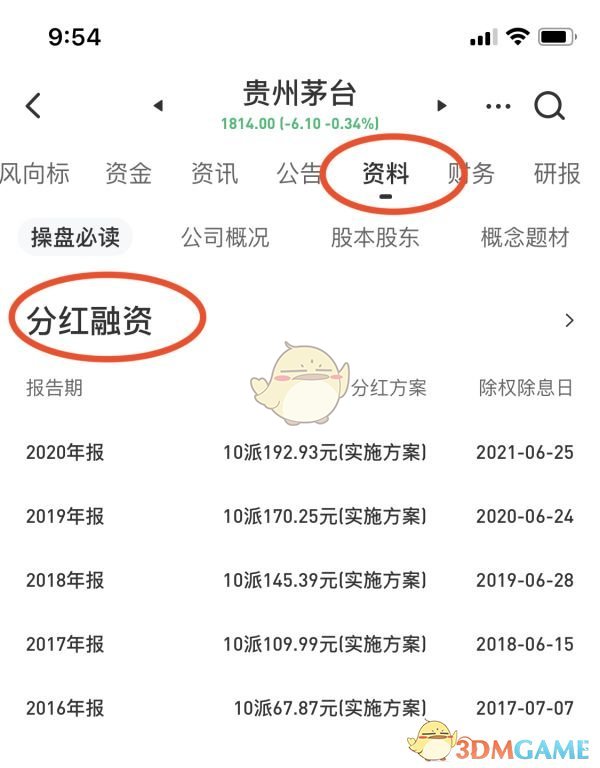Open the search magnifier icon
Viewport: 600px width, 768px height.
(549, 105)
